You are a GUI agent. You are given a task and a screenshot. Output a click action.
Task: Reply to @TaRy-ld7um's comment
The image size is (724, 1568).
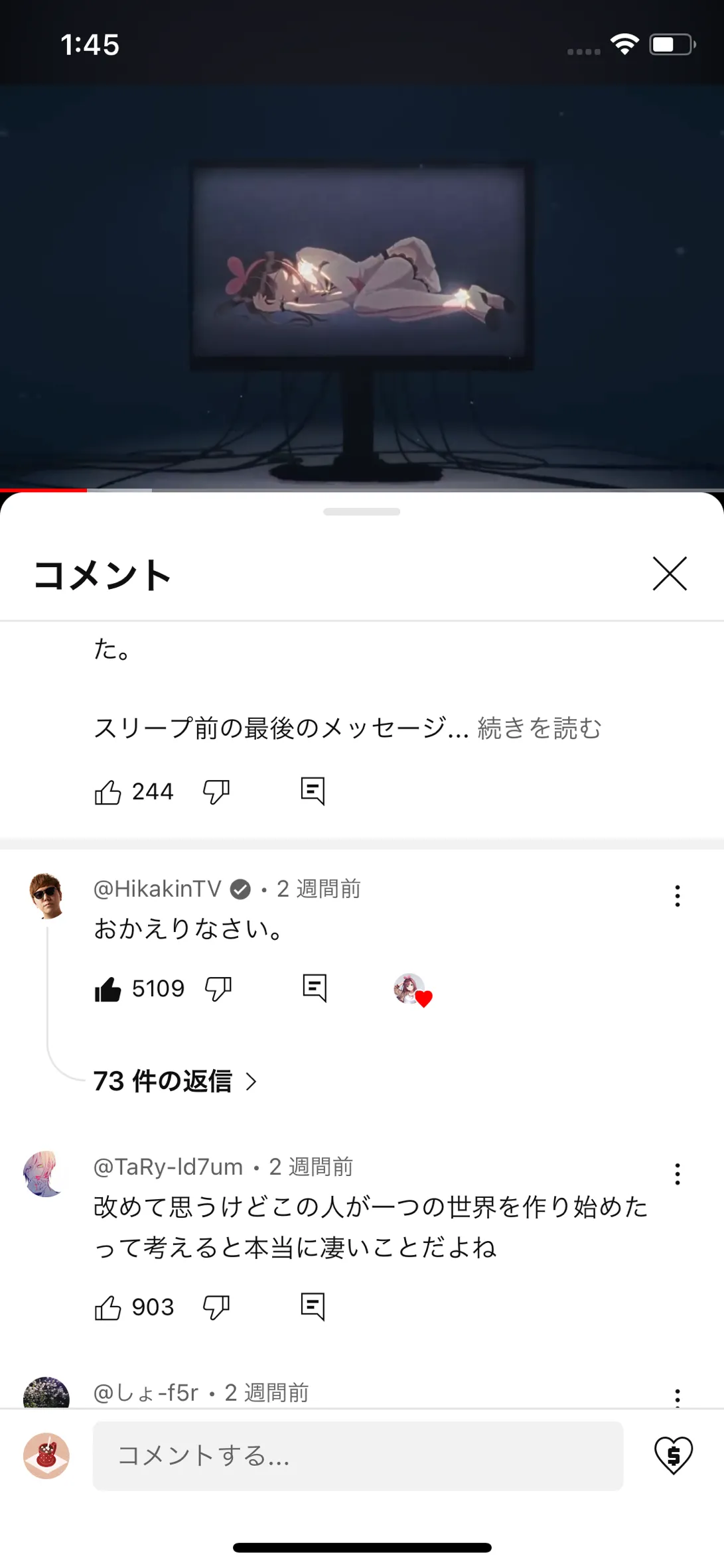tap(313, 1307)
